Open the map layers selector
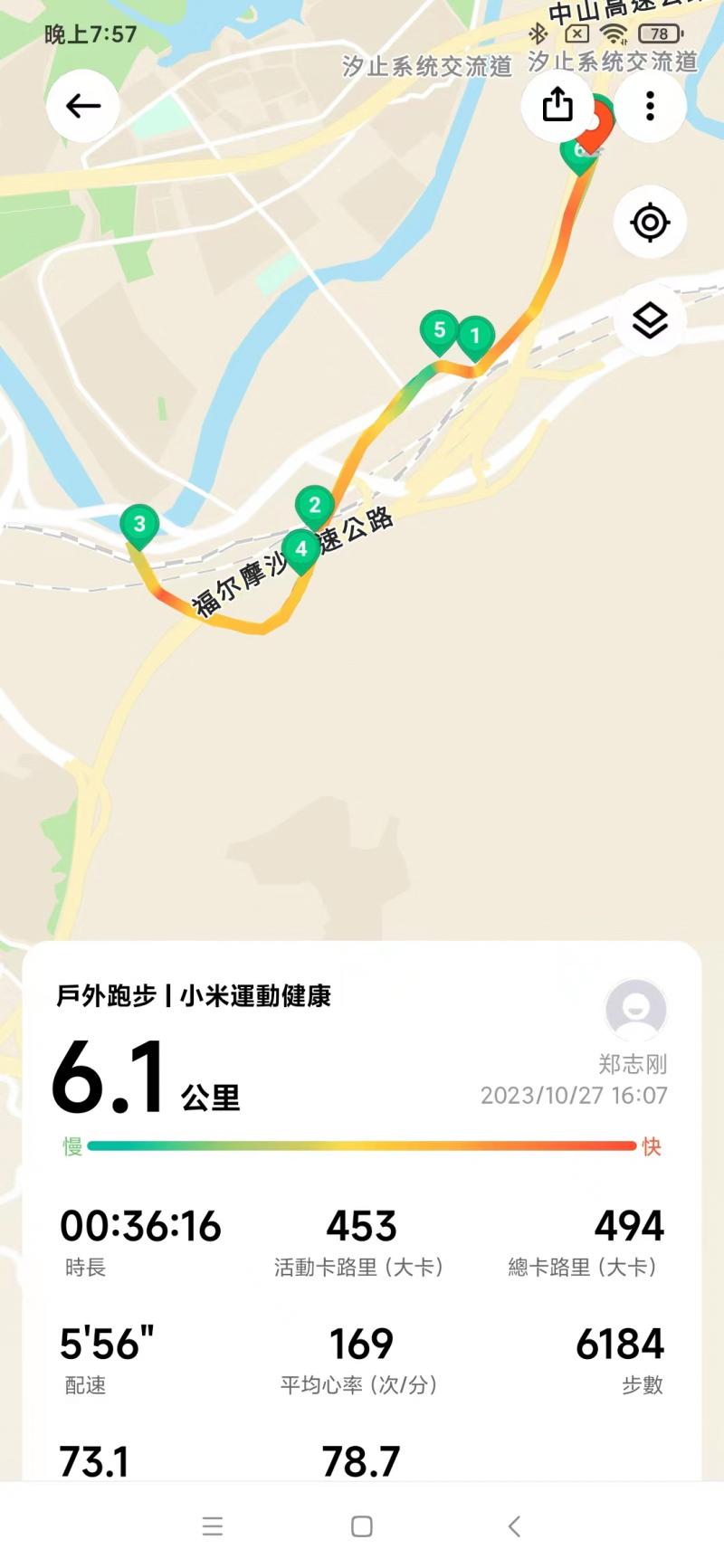This screenshot has width=724, height=1568. (x=650, y=320)
